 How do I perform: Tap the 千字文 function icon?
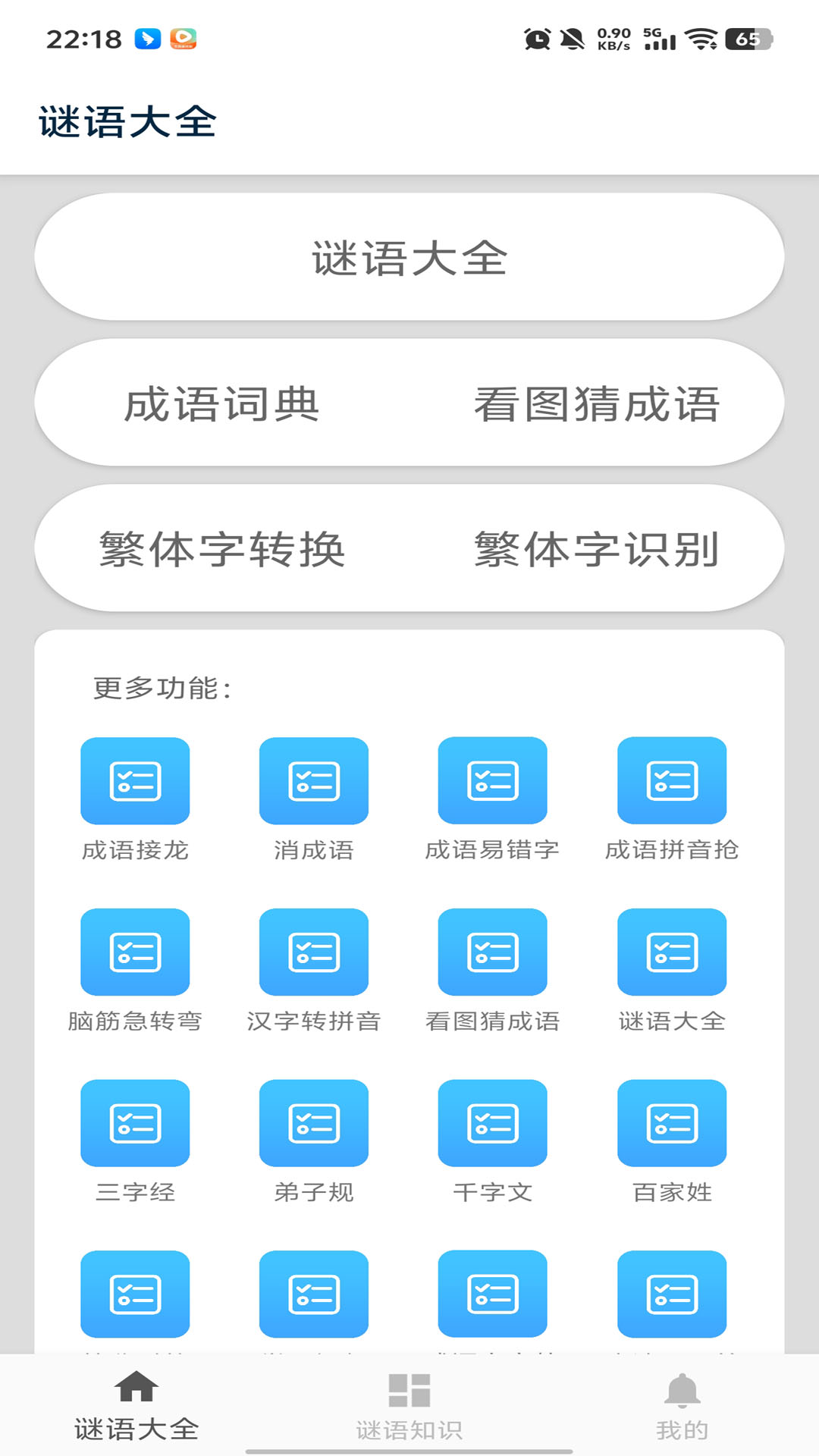click(492, 1123)
